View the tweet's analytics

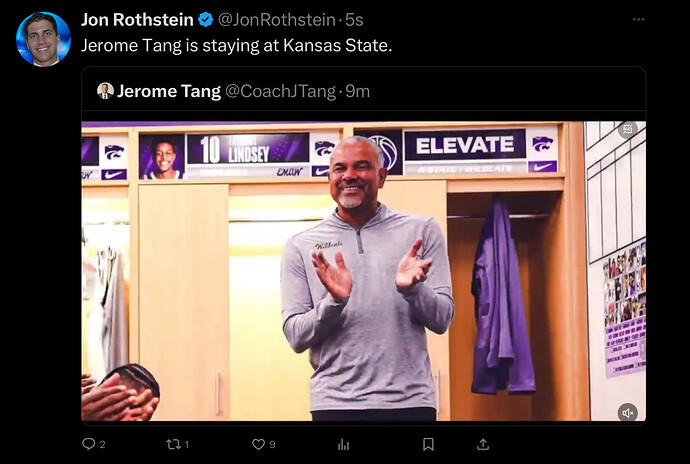pos(343,444)
